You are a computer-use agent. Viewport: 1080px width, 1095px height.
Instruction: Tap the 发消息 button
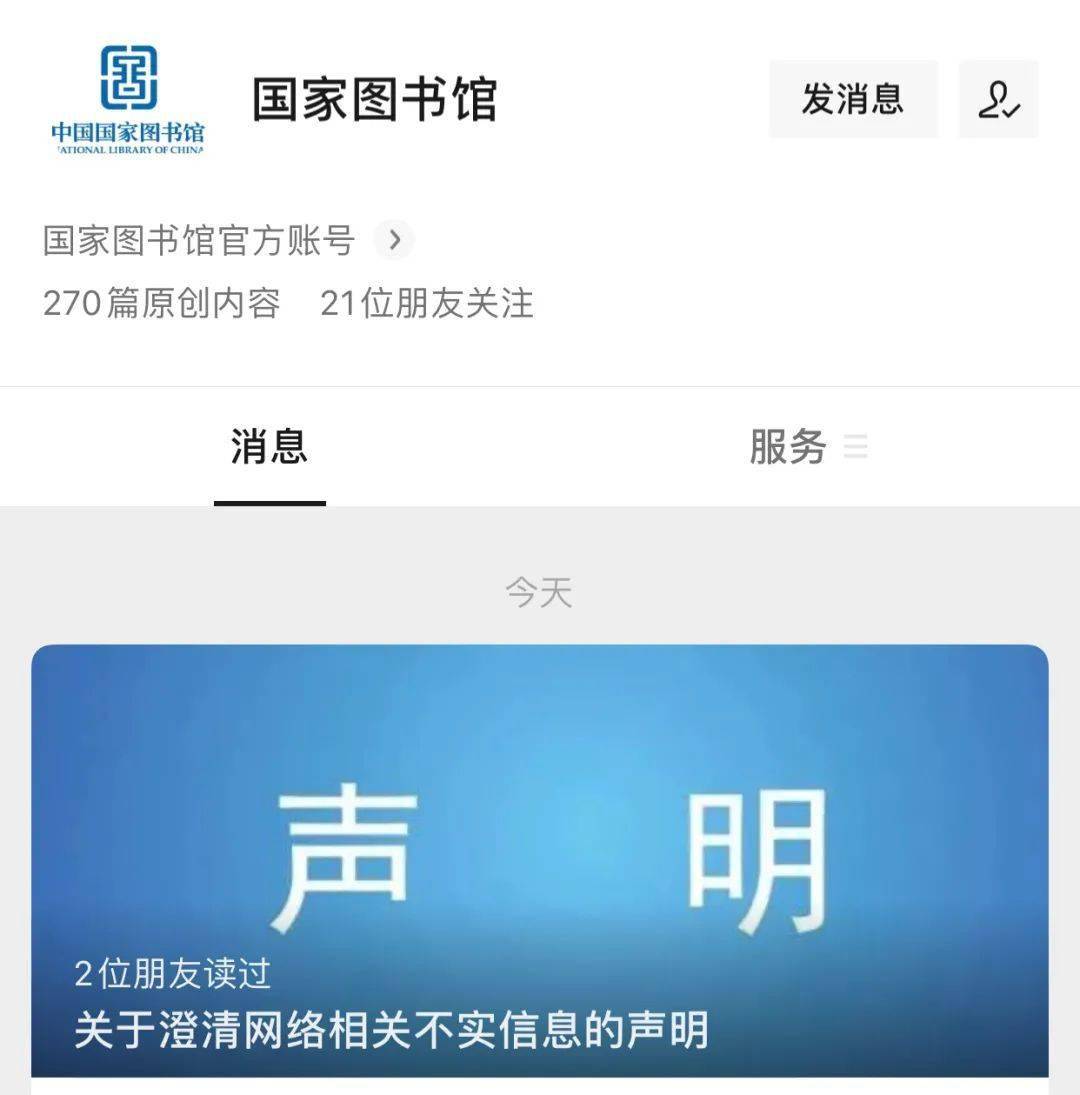click(852, 99)
